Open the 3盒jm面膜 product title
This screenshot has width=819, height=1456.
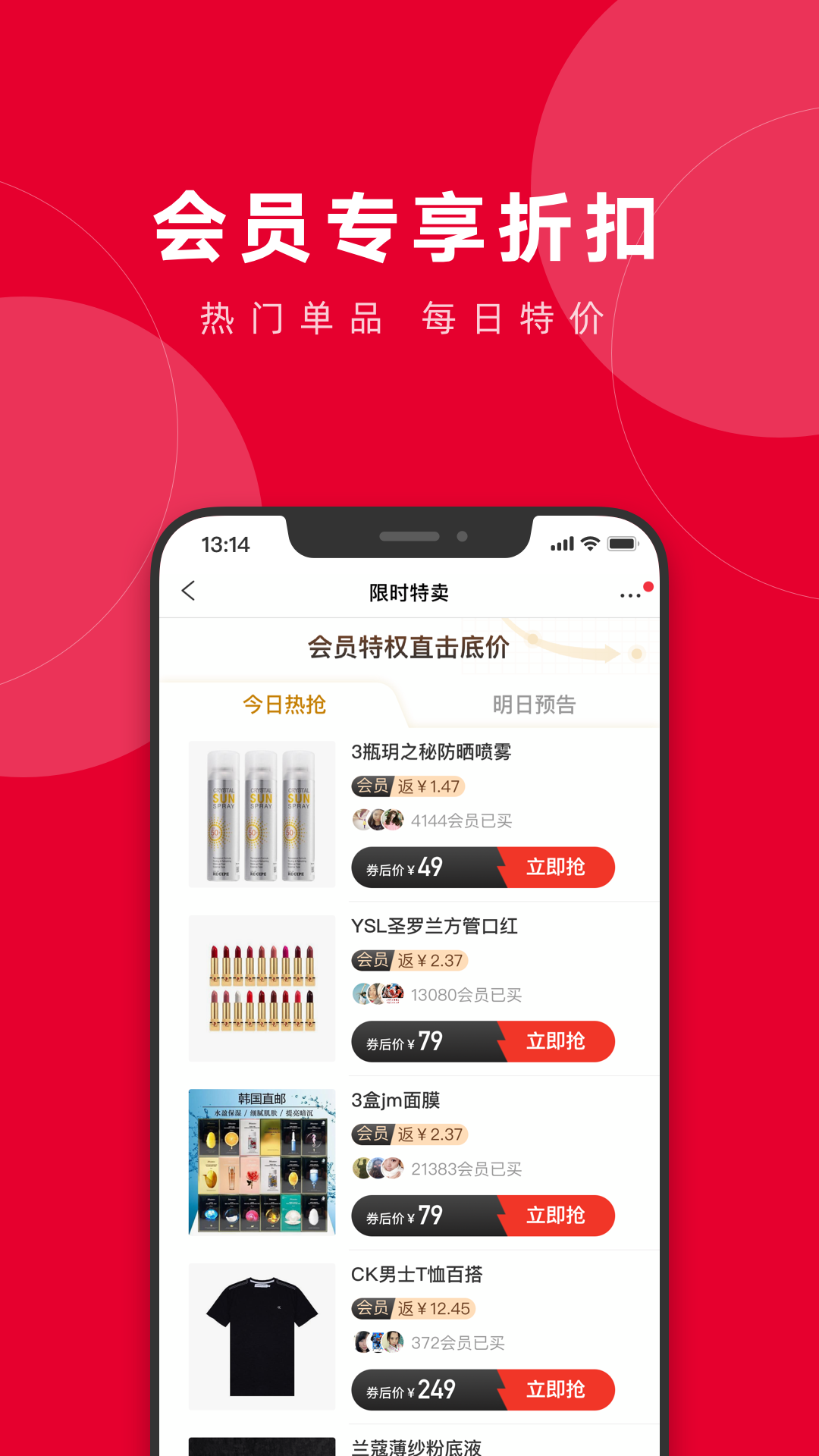[x=395, y=1100]
